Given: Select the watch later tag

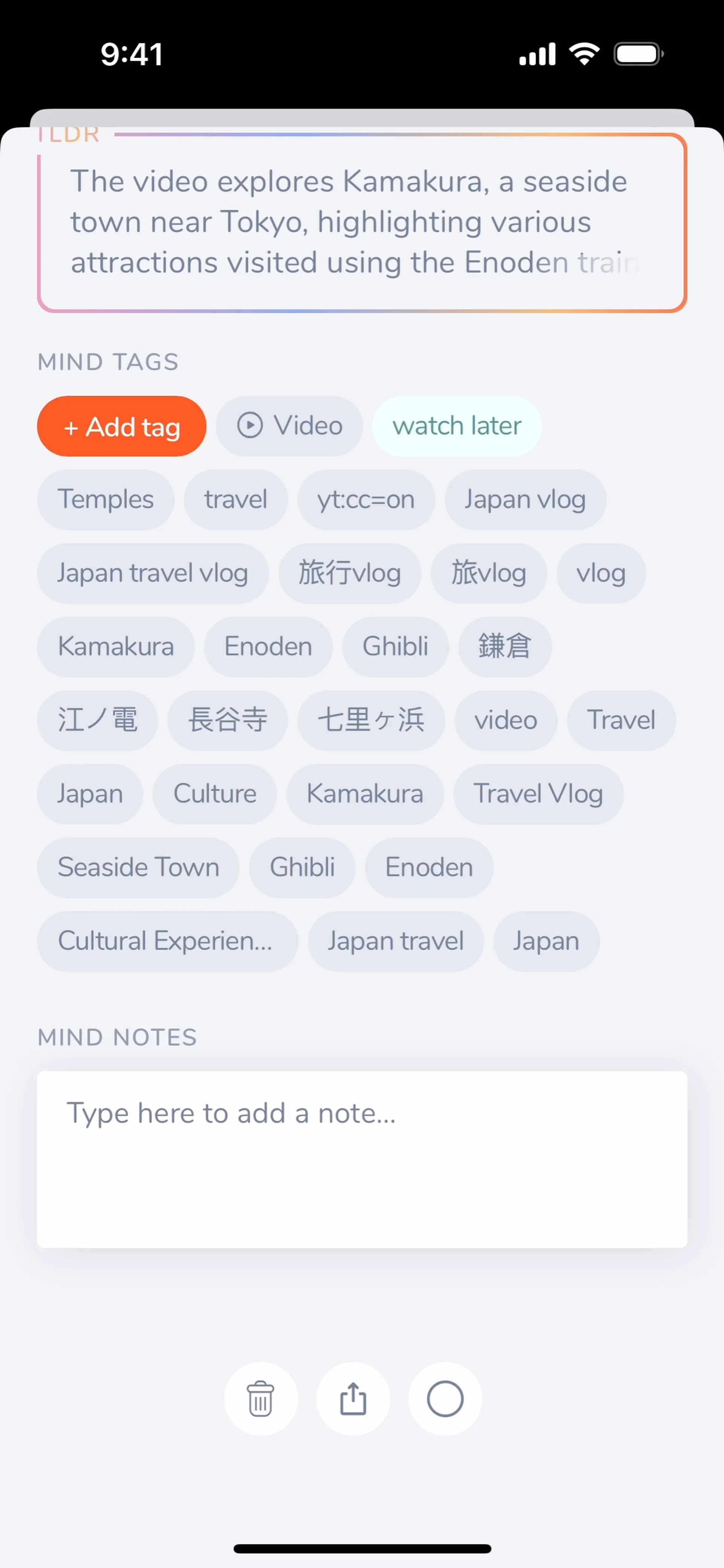Looking at the screenshot, I should (457, 426).
